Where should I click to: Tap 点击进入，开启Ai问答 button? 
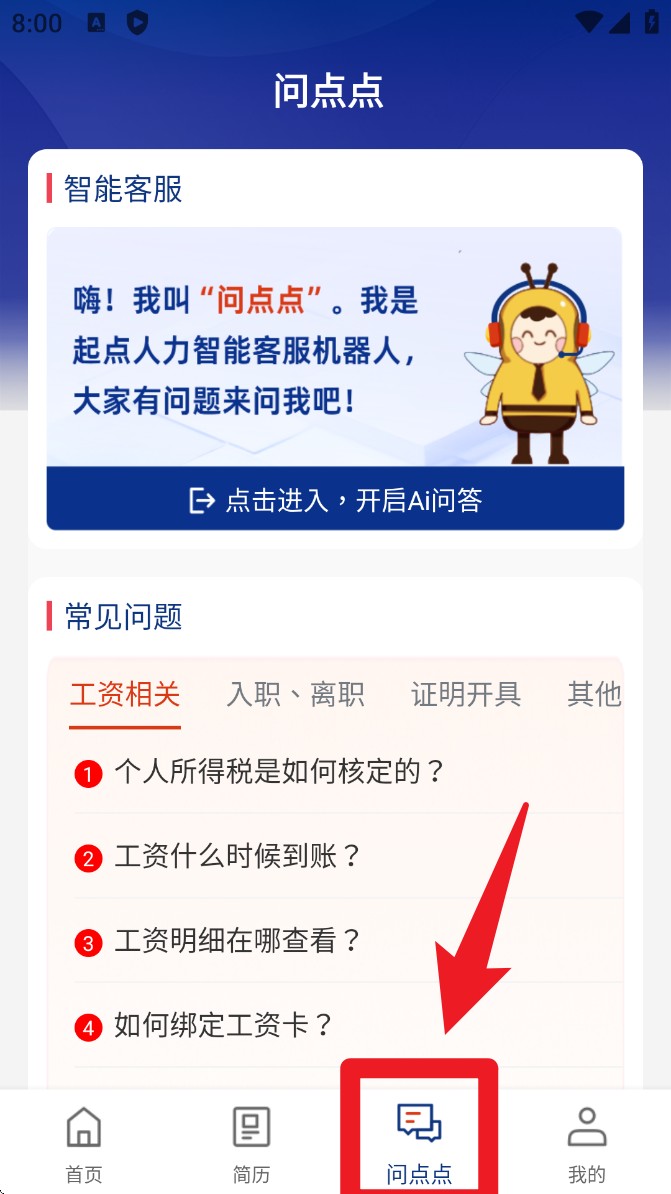click(335, 499)
